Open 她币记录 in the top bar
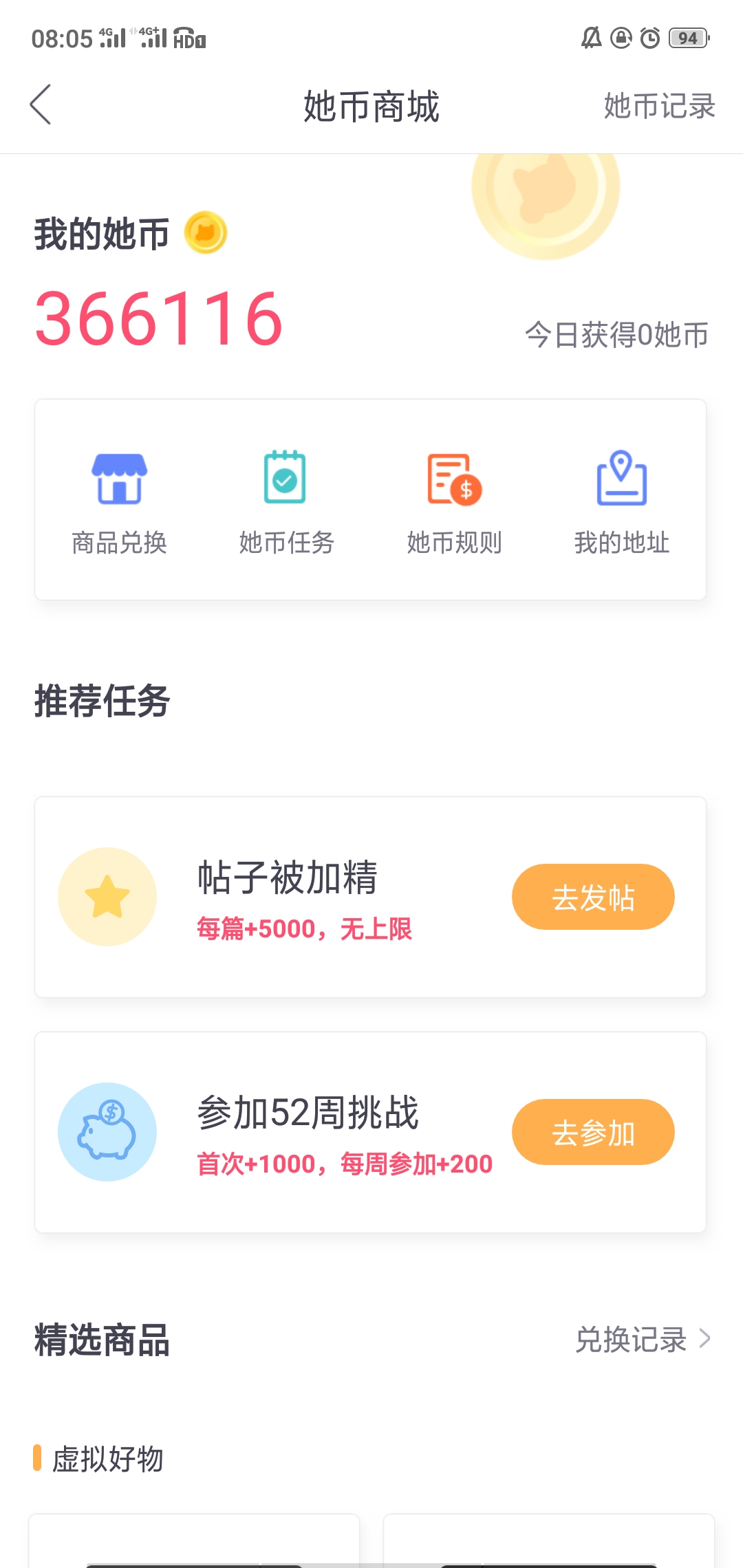The width and height of the screenshot is (743, 1568). click(x=659, y=106)
